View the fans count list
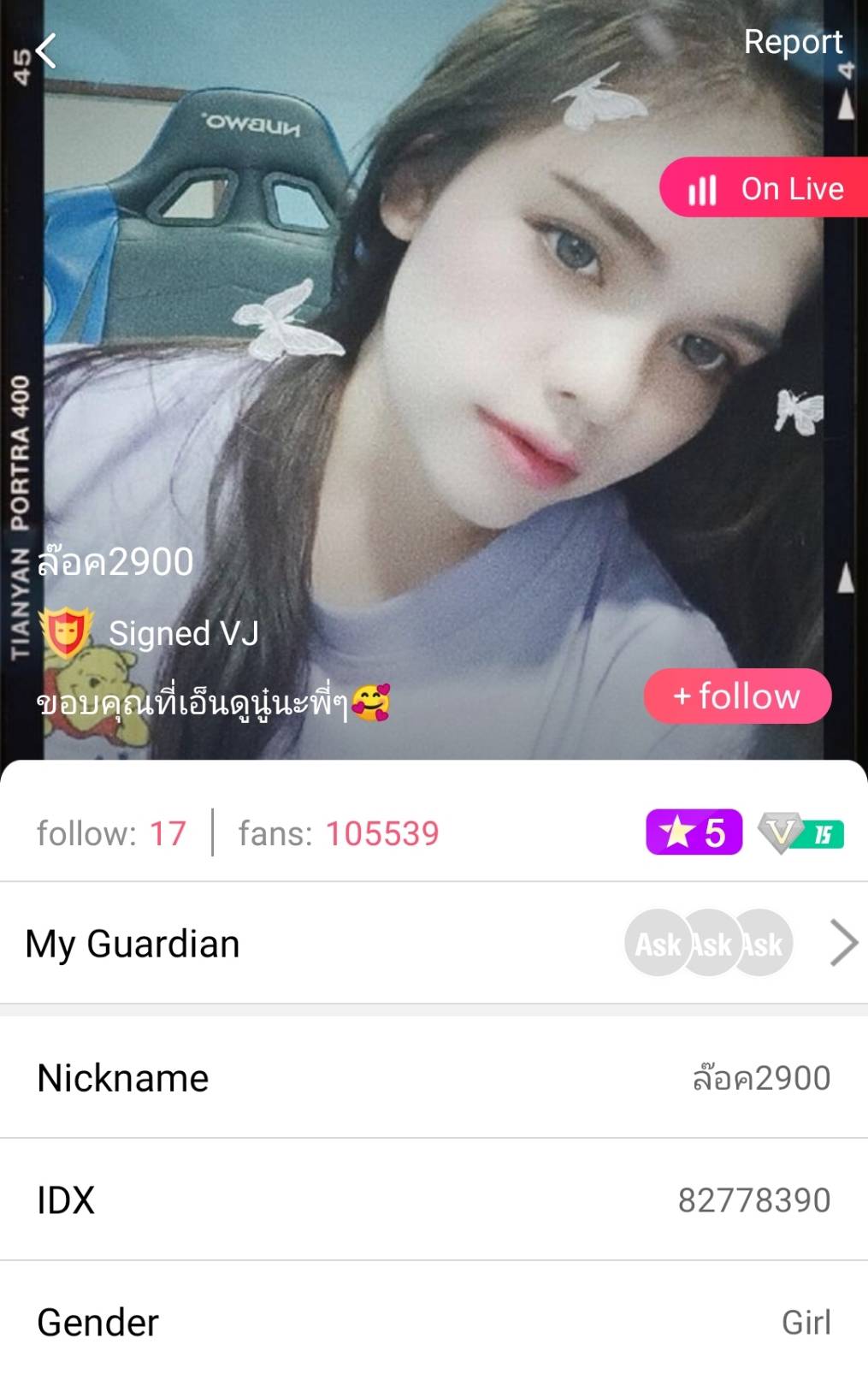Viewport: 868px width, 1380px height. (339, 833)
